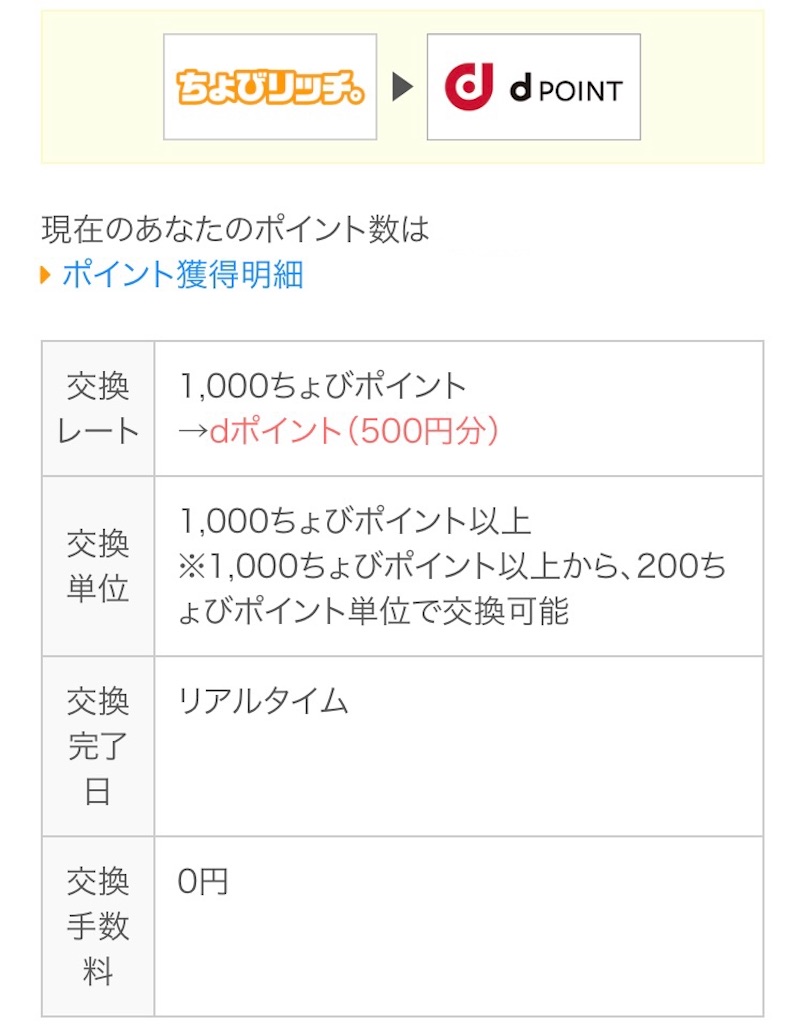Select the 交換単位 row header
Image resolution: width=805 pixels, height=1024 pixels.
coord(95,565)
